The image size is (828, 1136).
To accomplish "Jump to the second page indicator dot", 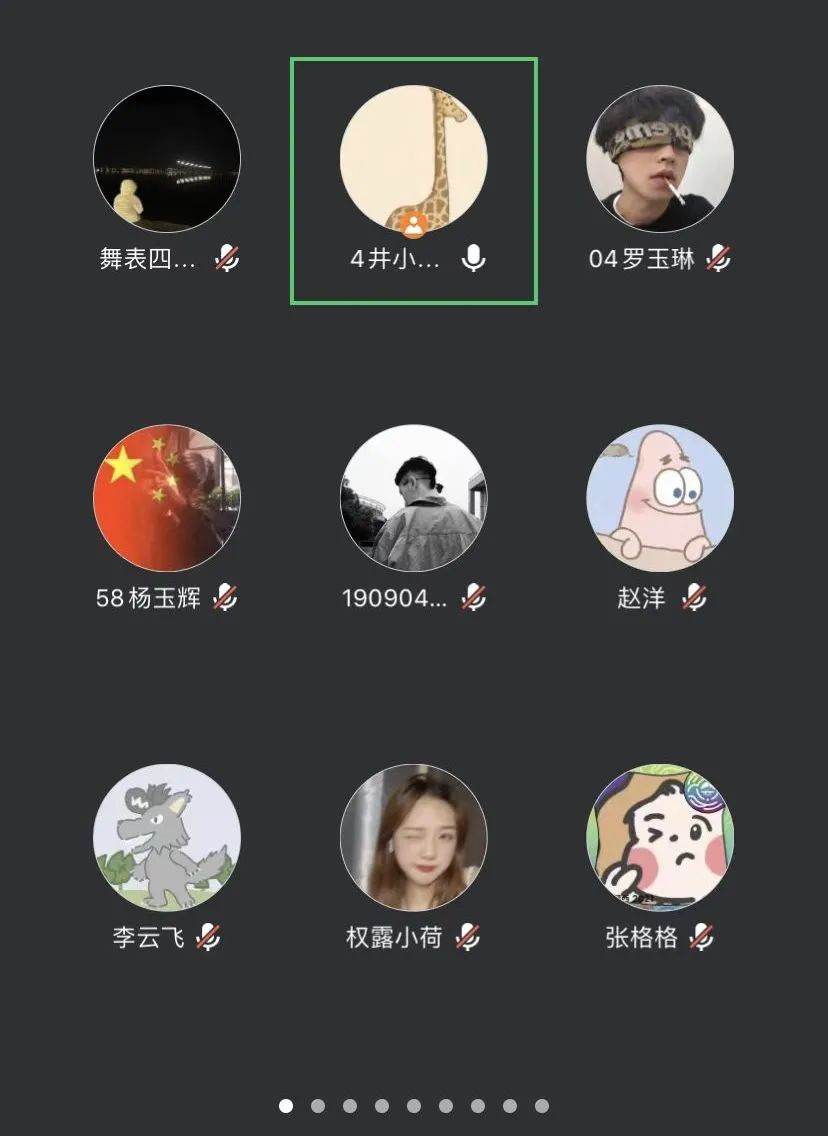I will pyautogui.click(x=318, y=1106).
